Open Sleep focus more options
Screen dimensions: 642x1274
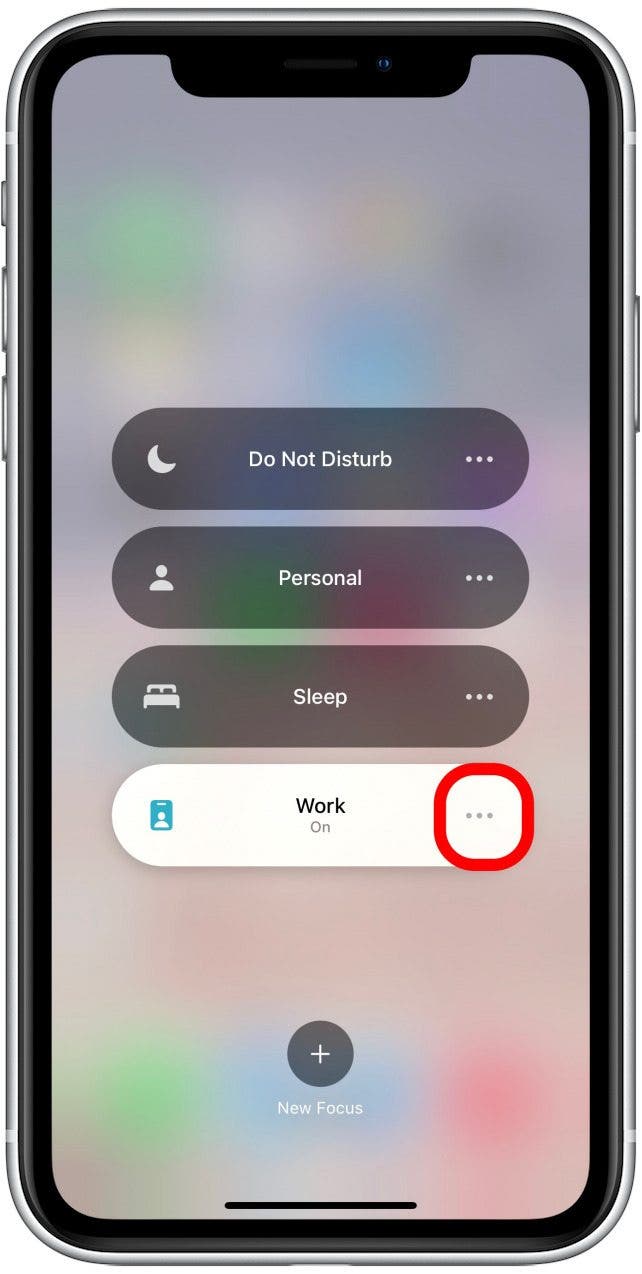coord(479,697)
